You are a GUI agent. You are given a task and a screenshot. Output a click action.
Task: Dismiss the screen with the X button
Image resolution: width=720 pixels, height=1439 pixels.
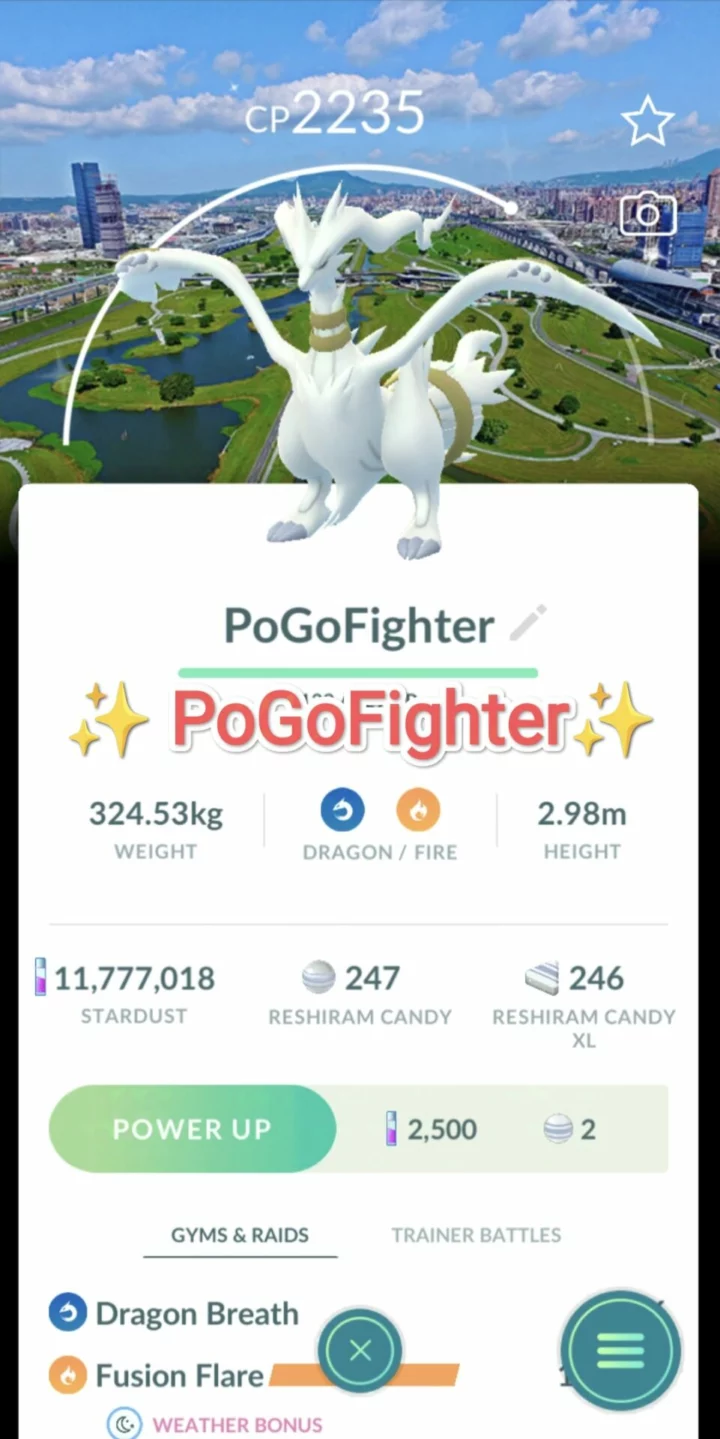(360, 1349)
